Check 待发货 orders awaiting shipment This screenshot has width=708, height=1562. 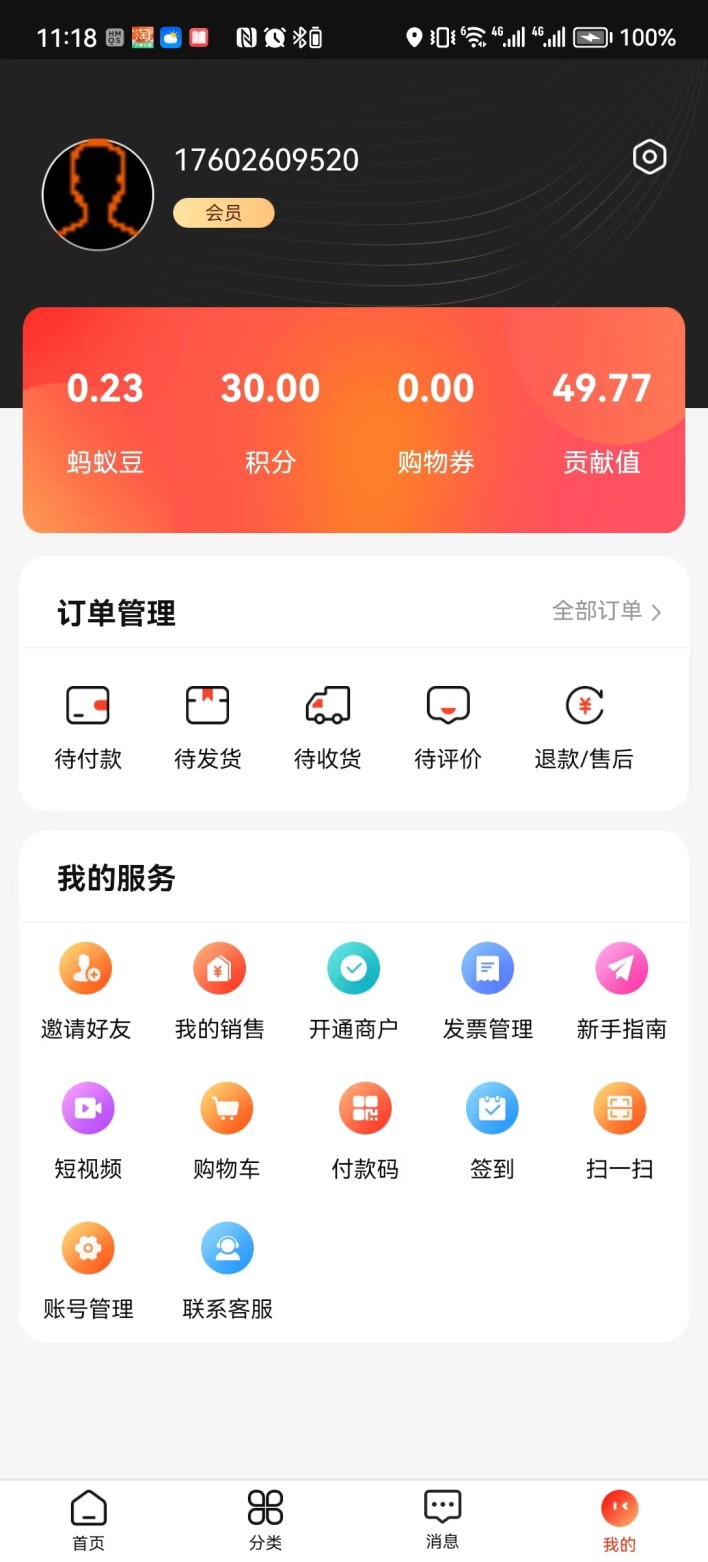tap(208, 726)
